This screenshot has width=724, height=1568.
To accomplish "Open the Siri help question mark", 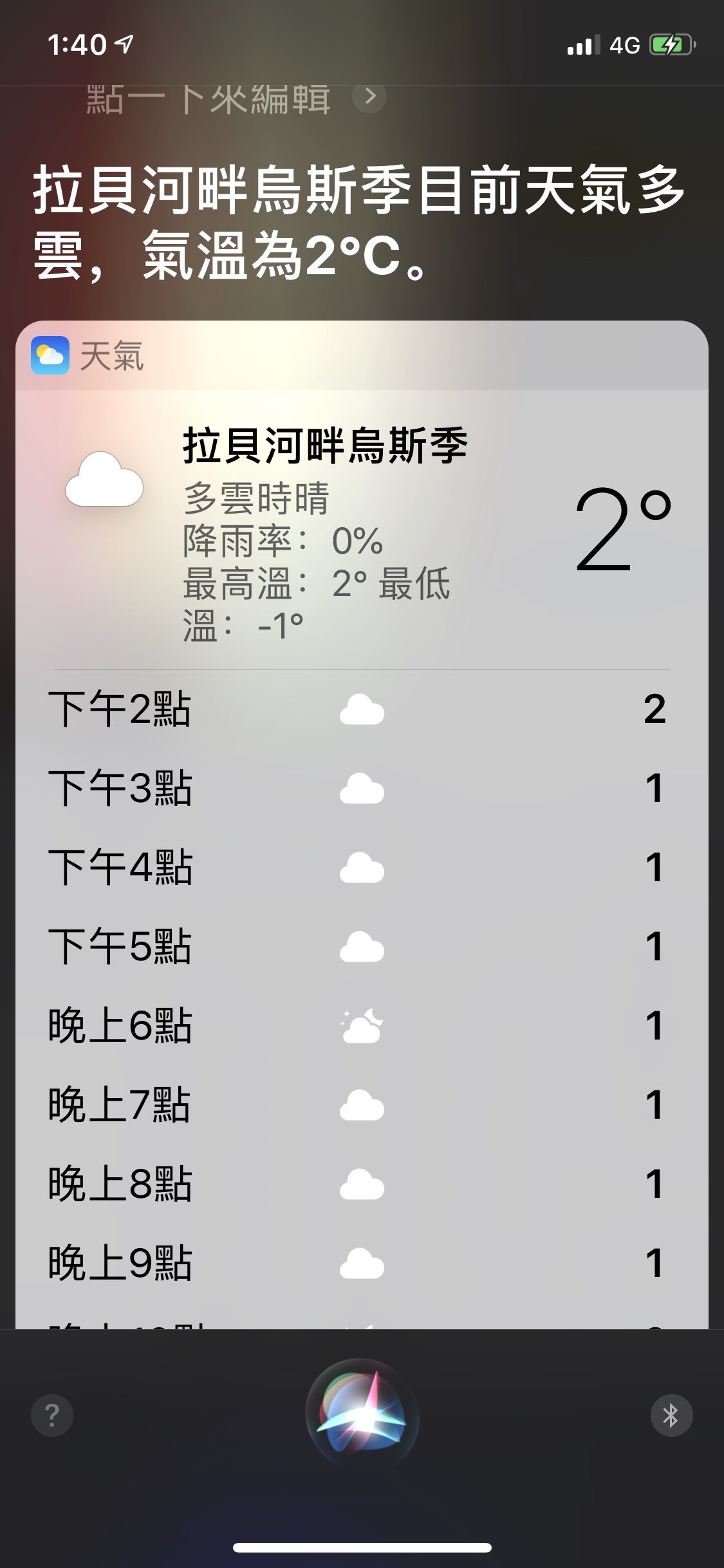I will 52,1415.
